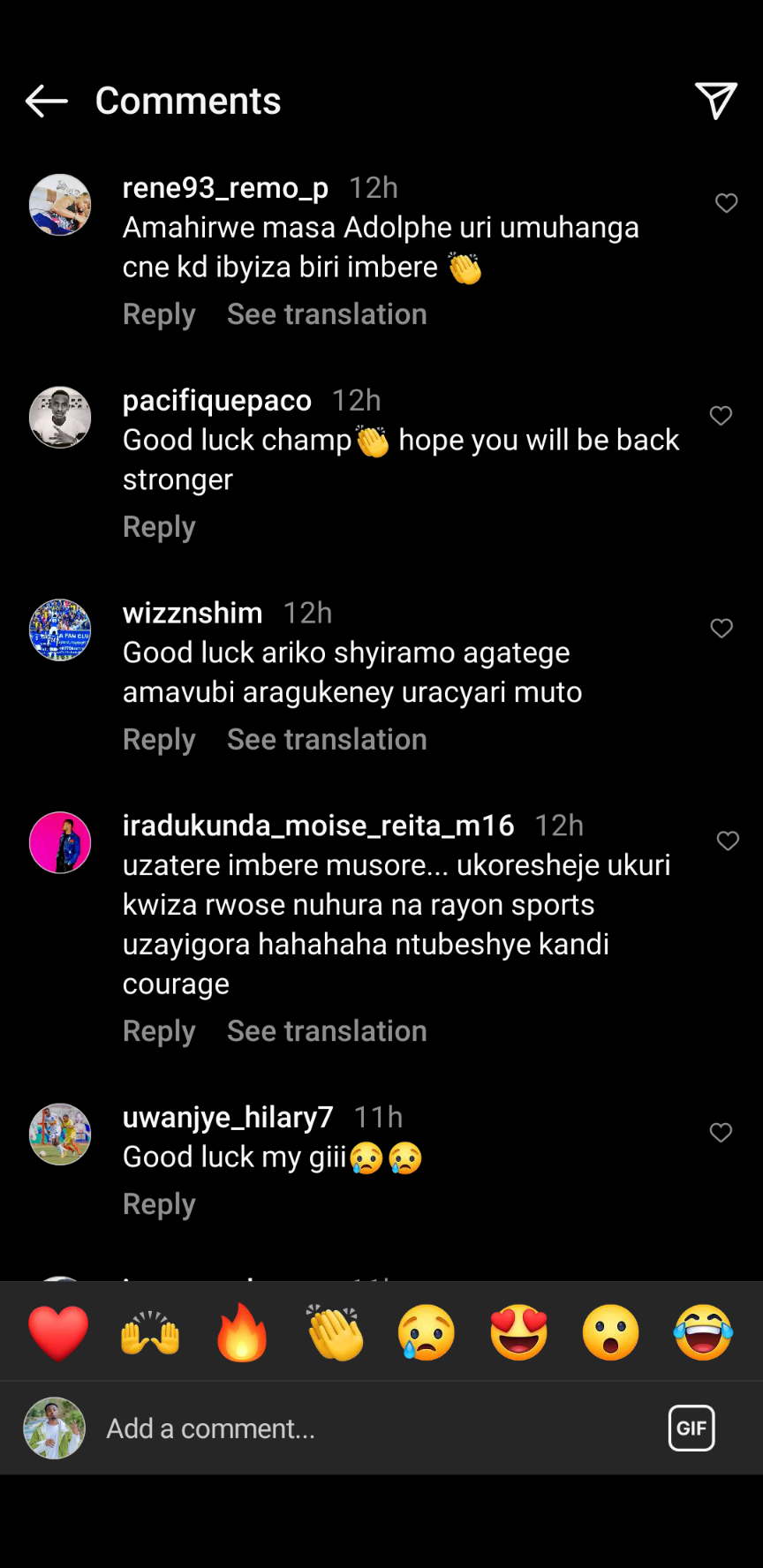Share post via the paper plane icon
Image resolution: width=763 pixels, height=1568 pixels.
point(715,101)
